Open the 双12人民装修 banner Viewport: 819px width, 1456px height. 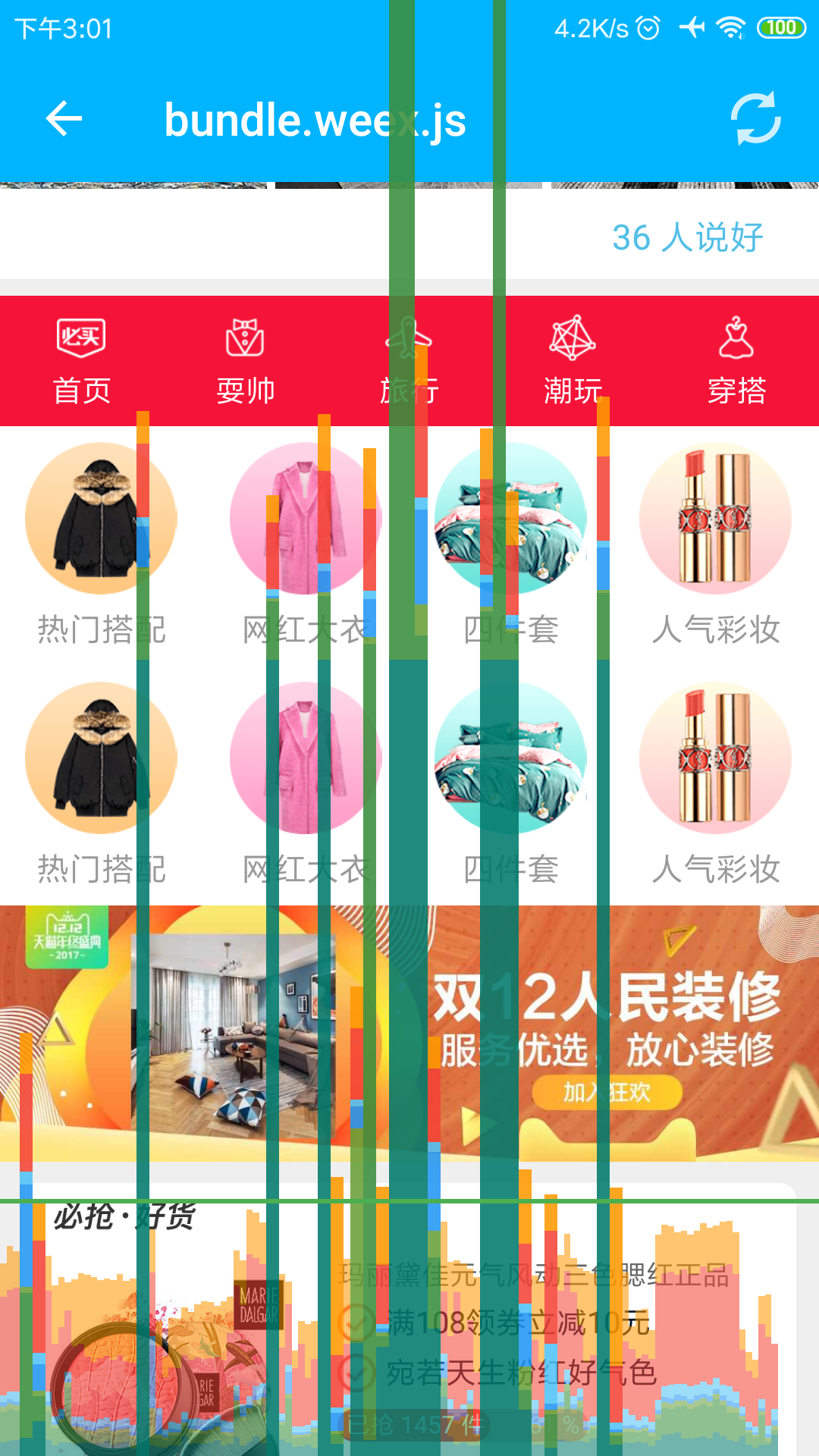point(409,1033)
